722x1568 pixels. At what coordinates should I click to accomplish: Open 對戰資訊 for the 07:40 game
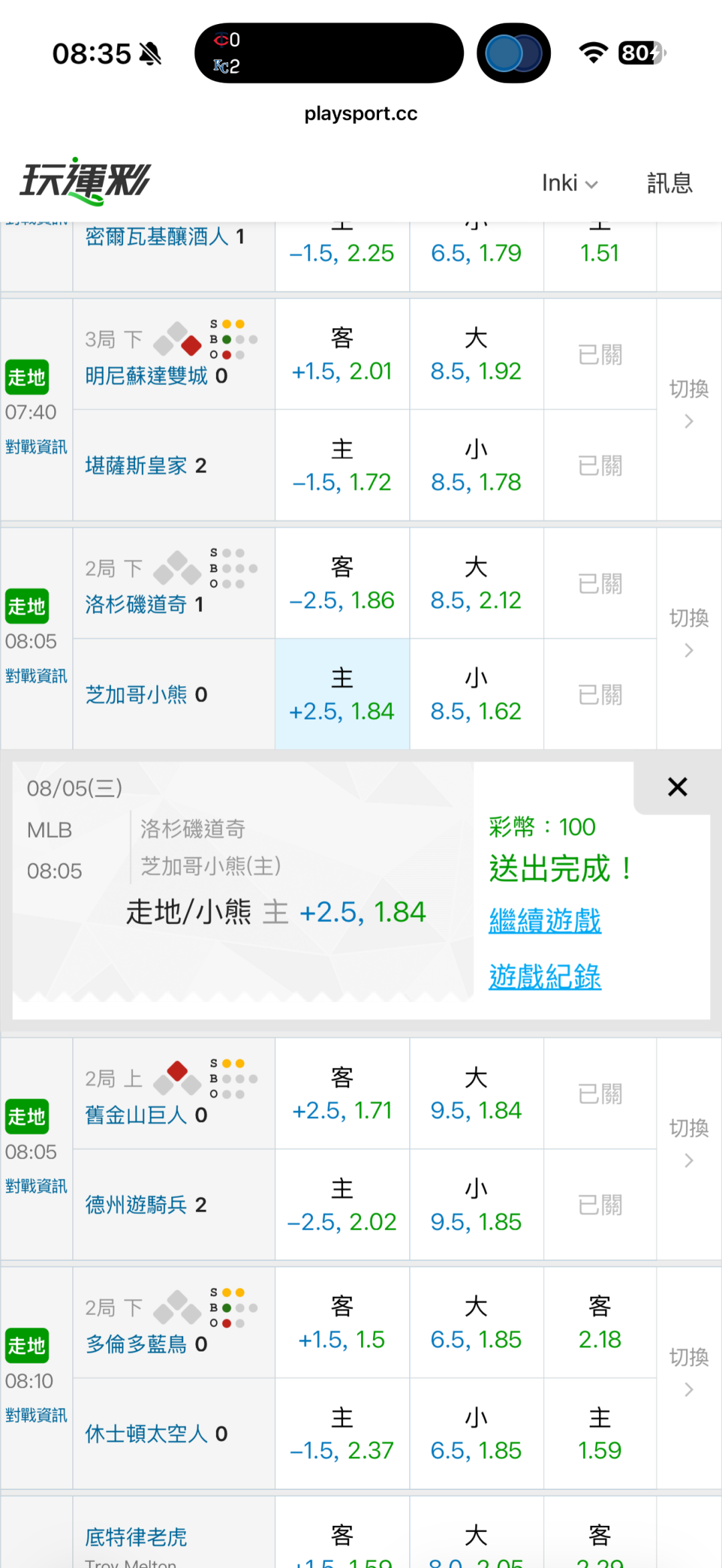(x=36, y=447)
